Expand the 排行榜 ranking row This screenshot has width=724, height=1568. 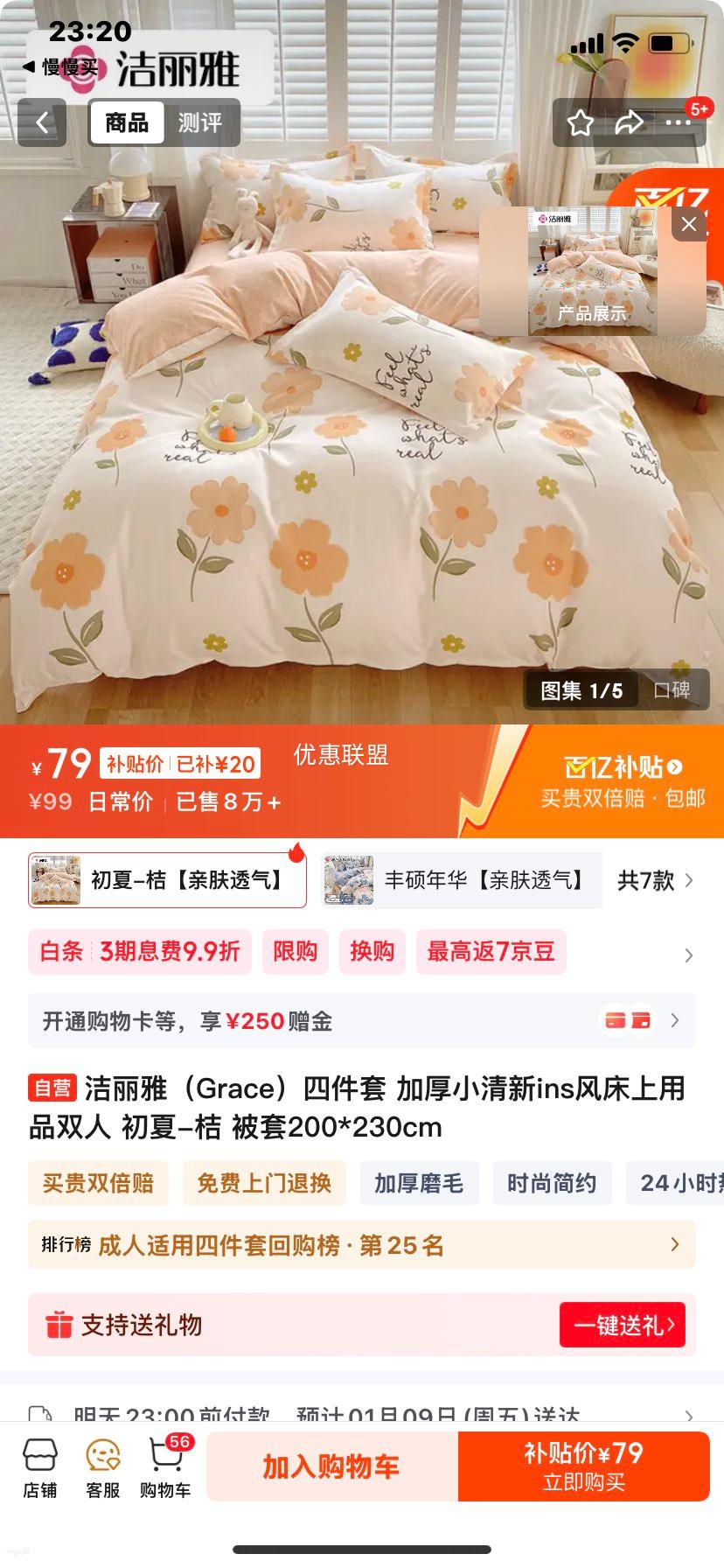(362, 1244)
